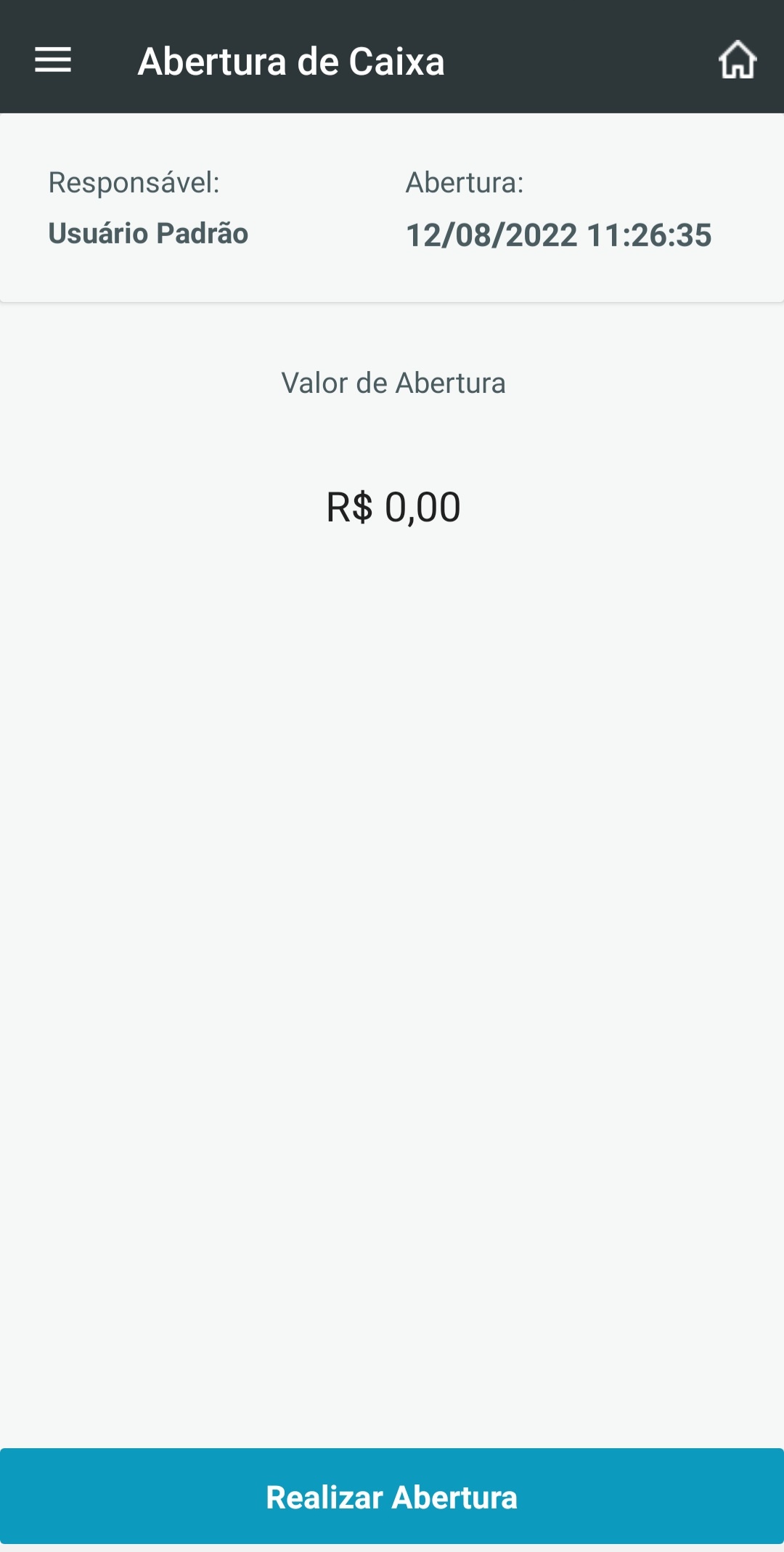Open the hamburger drawer menu

coord(53,60)
